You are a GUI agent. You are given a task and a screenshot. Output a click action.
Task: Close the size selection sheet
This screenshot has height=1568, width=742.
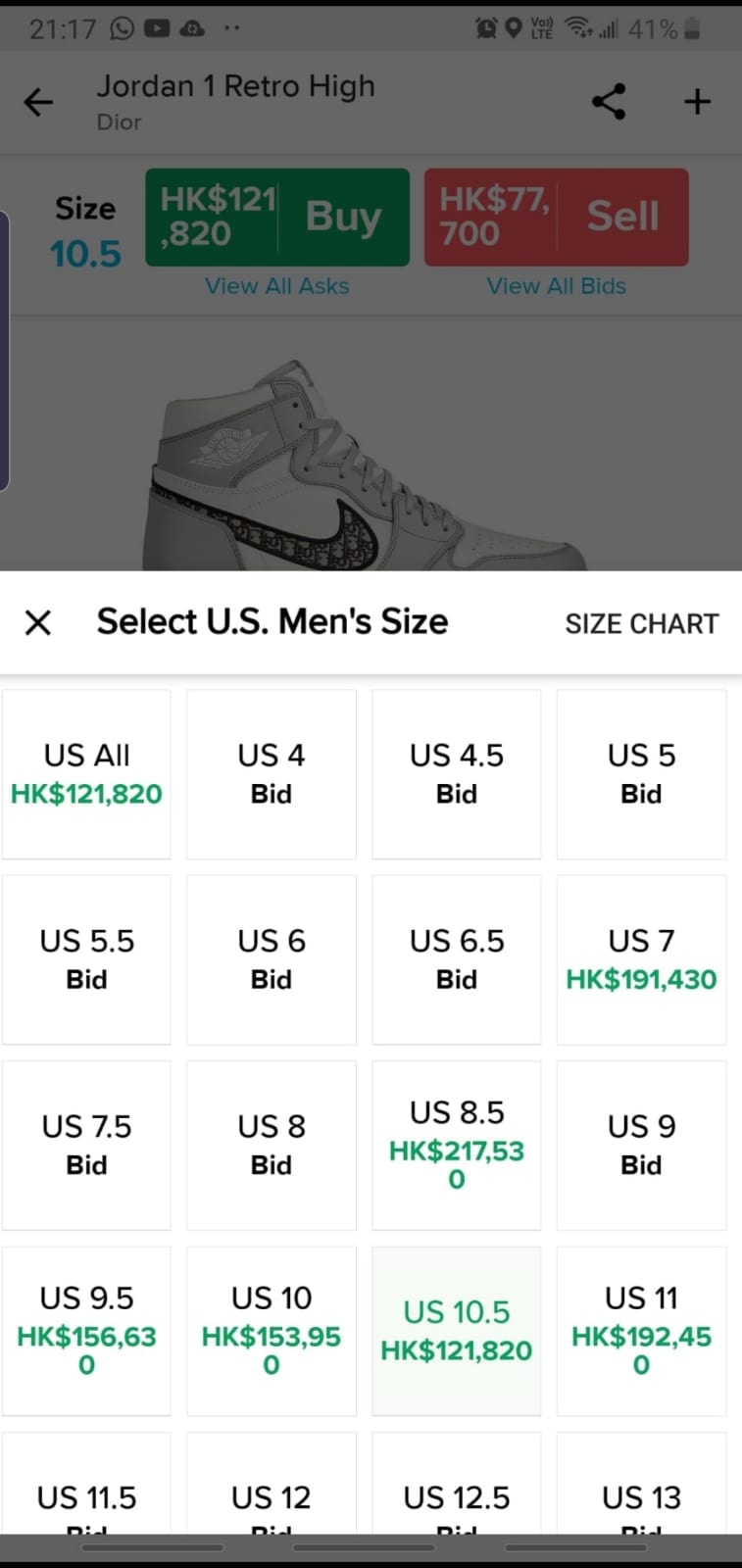(38, 622)
